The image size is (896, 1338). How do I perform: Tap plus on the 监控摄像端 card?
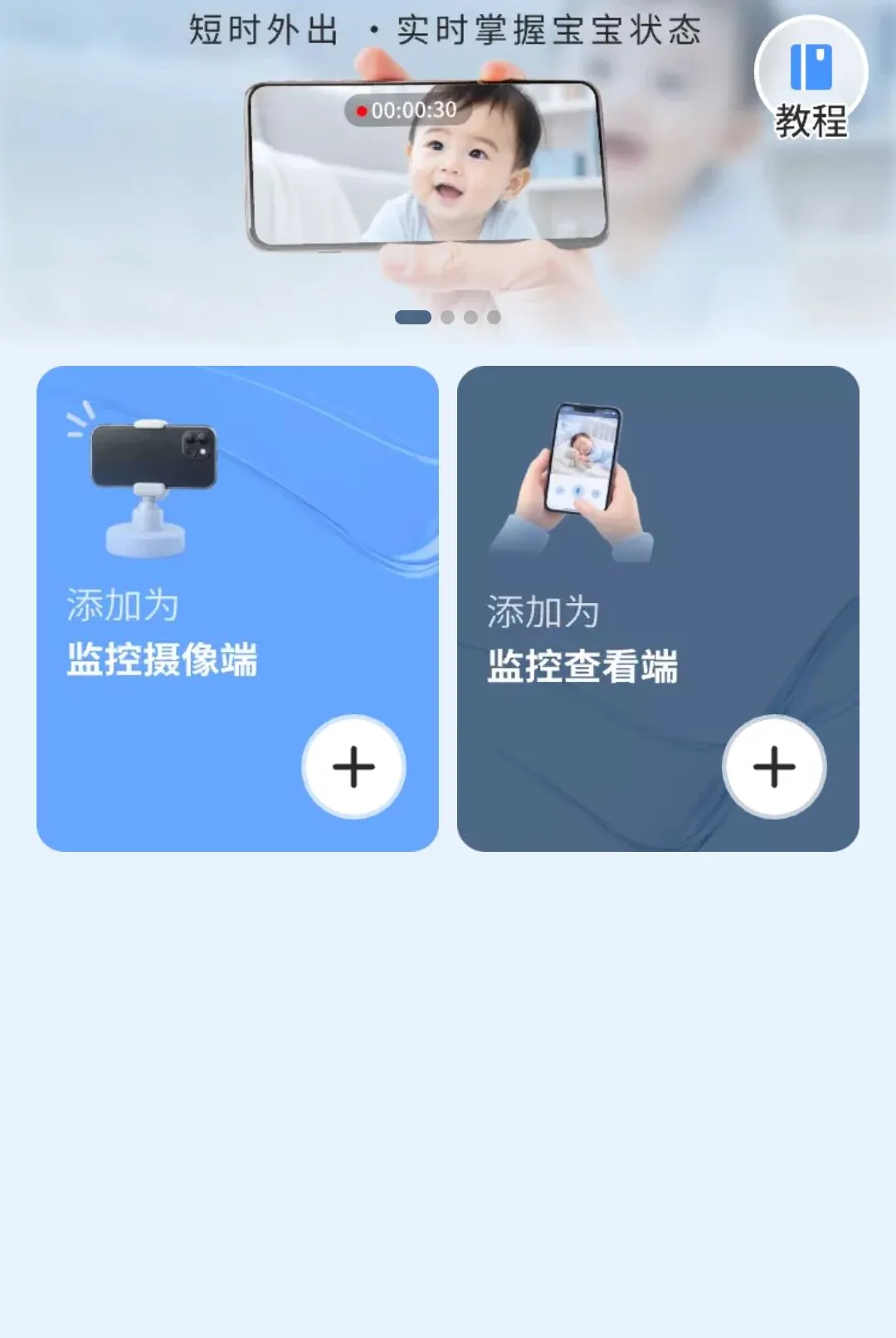(x=353, y=766)
